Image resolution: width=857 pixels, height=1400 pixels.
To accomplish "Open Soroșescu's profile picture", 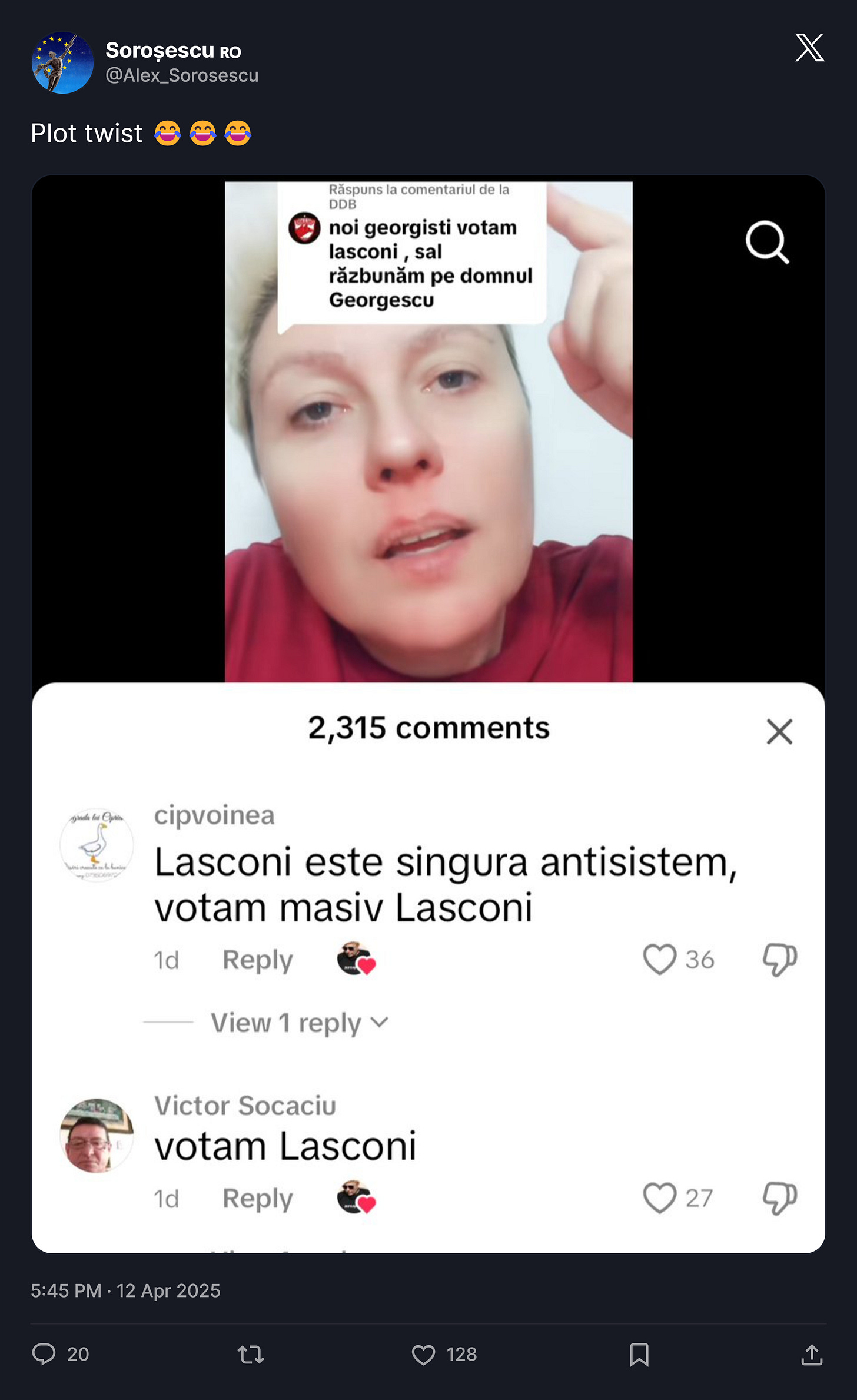I will (x=62, y=62).
